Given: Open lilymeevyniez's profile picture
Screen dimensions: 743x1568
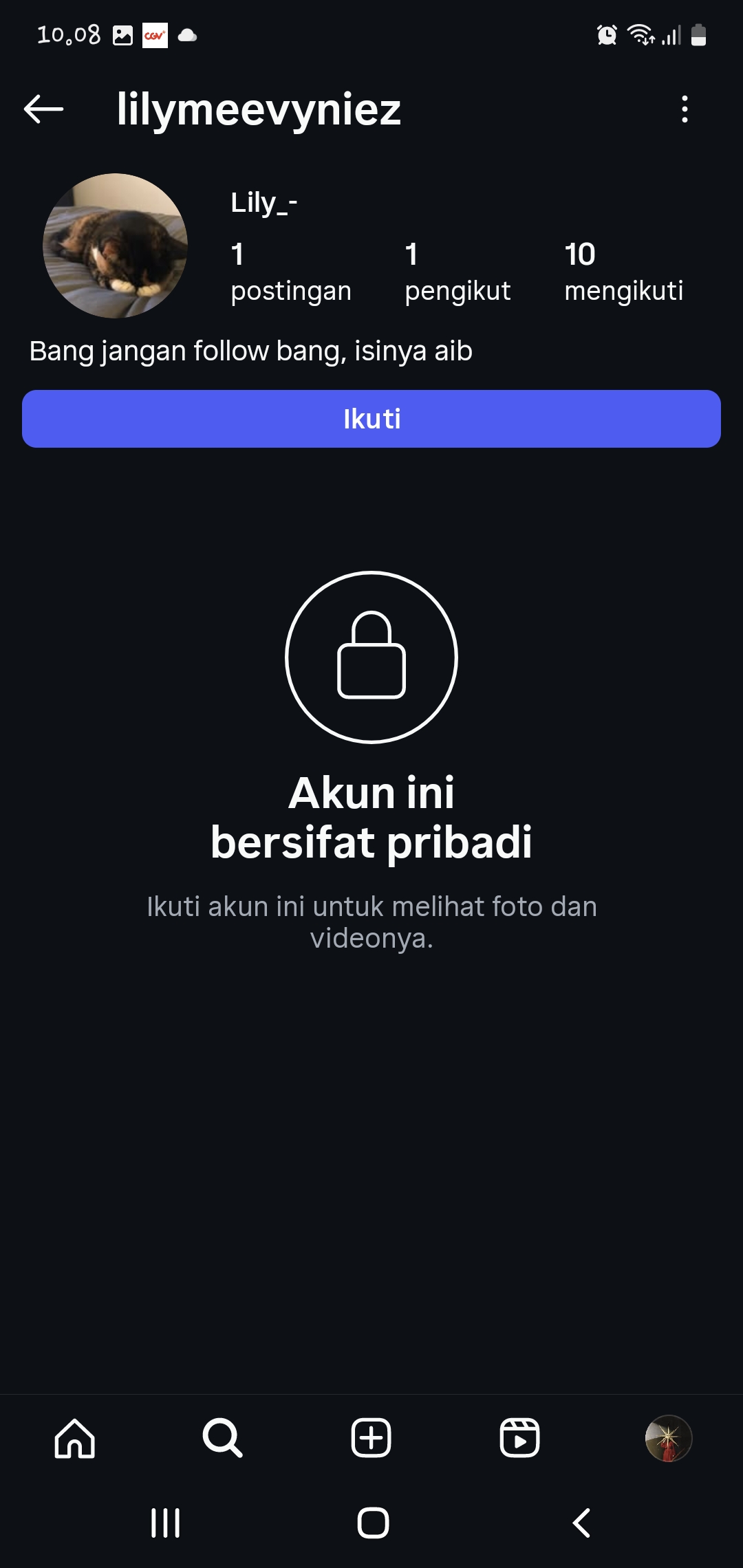Looking at the screenshot, I should pyautogui.click(x=115, y=246).
